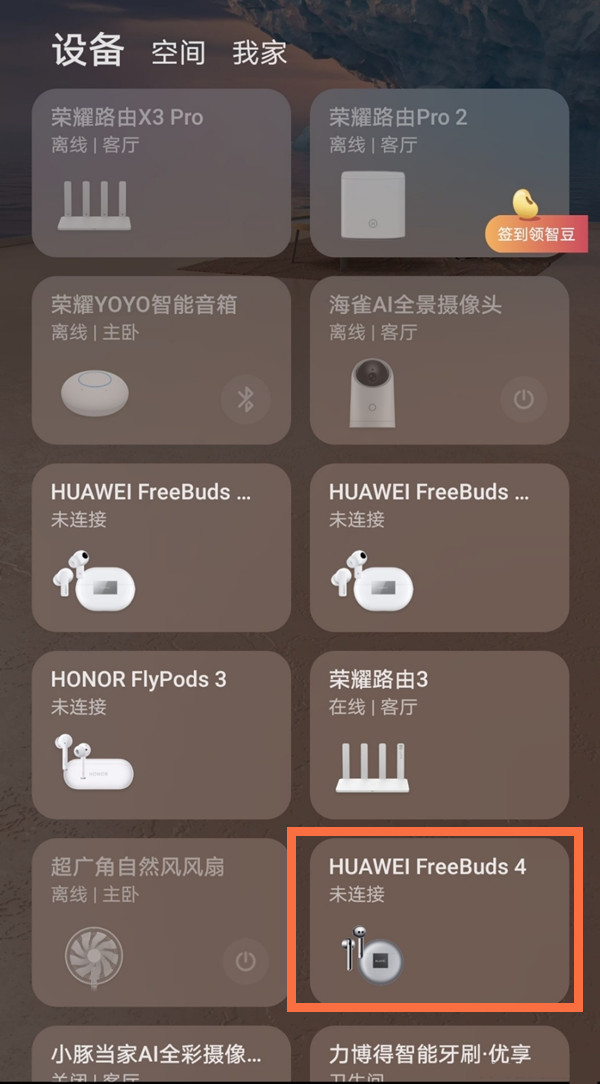Open the 荣耀路由X3 Pro device card
Screen dimensions: 600x1084
pyautogui.click(x=161, y=173)
